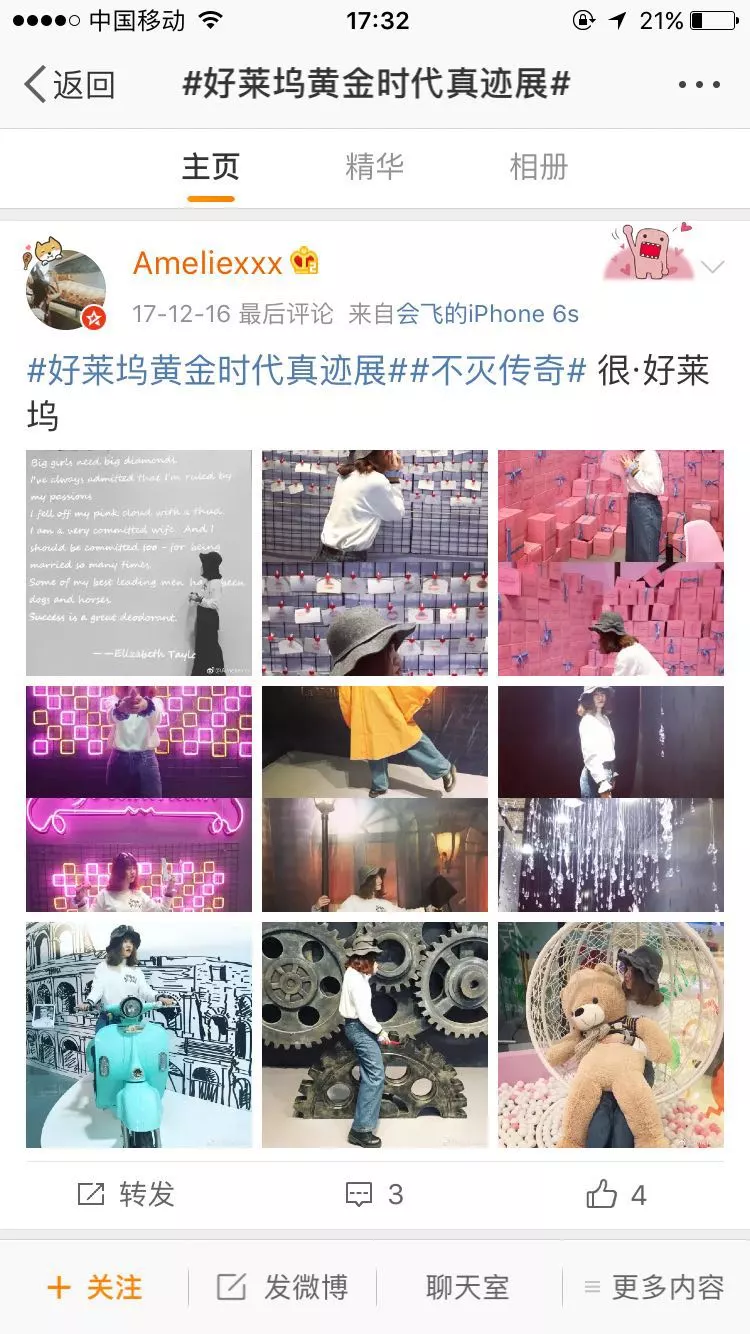View the pink boxes photo
Image resolution: width=750 pixels, height=1334 pixels.
click(611, 563)
